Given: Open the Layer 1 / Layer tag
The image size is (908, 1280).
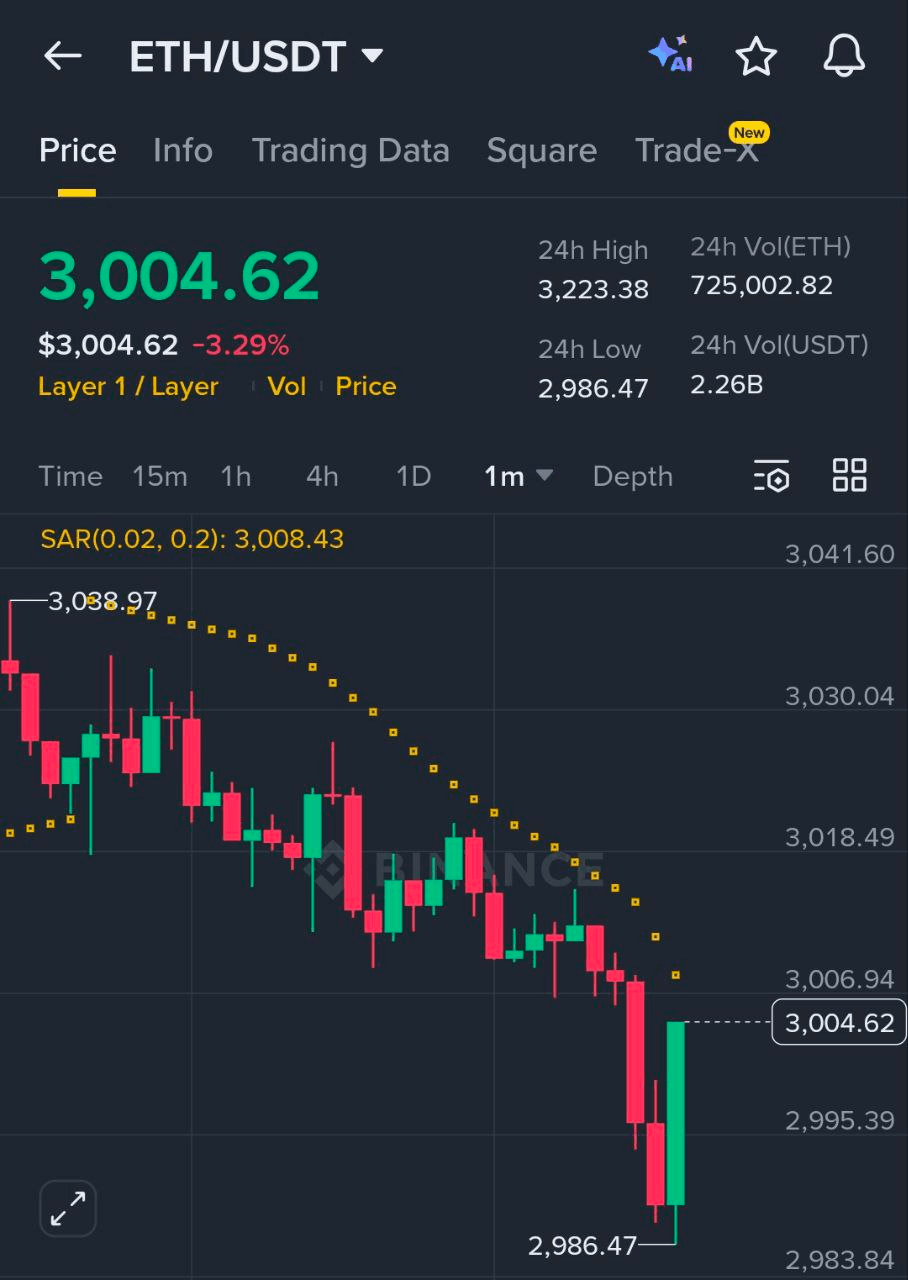Looking at the screenshot, I should coord(128,387).
